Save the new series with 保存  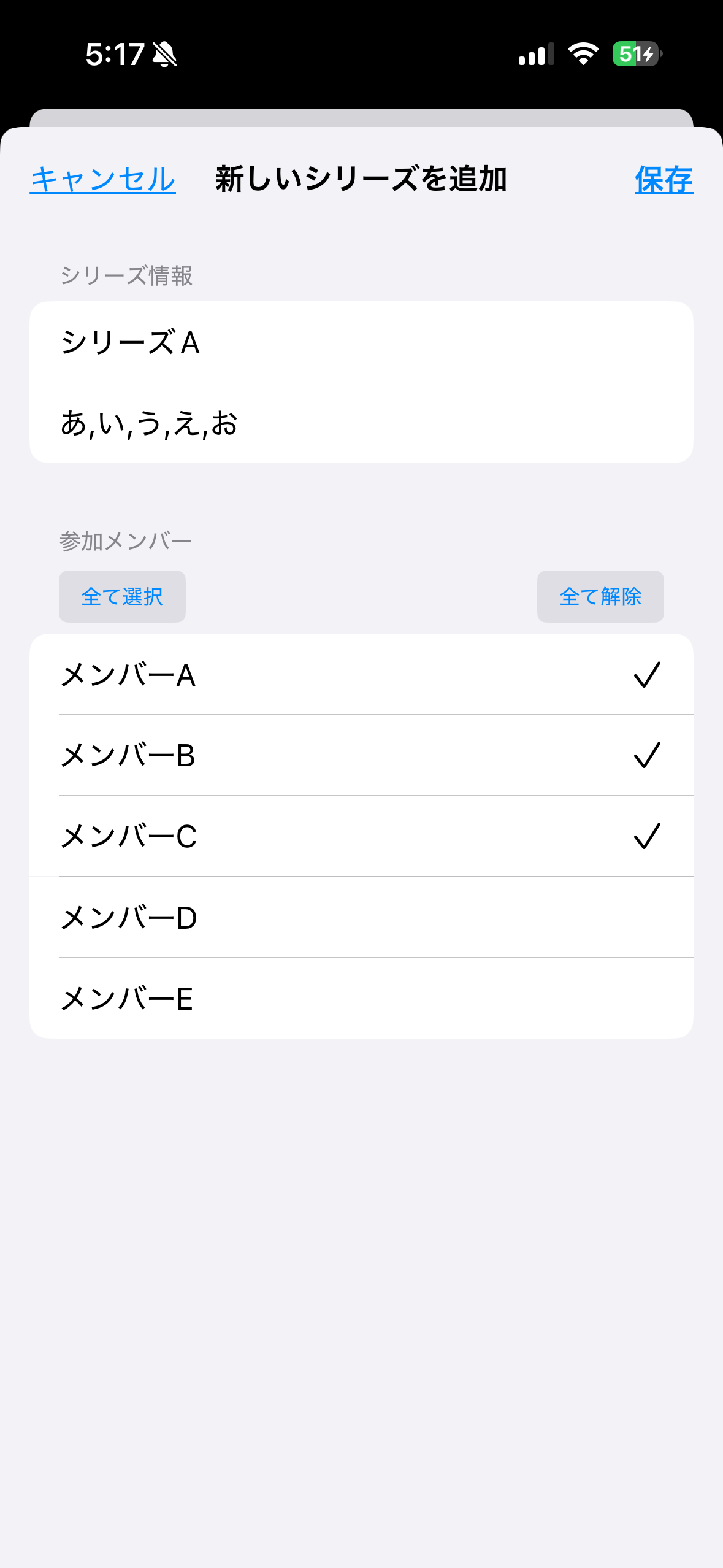click(664, 180)
